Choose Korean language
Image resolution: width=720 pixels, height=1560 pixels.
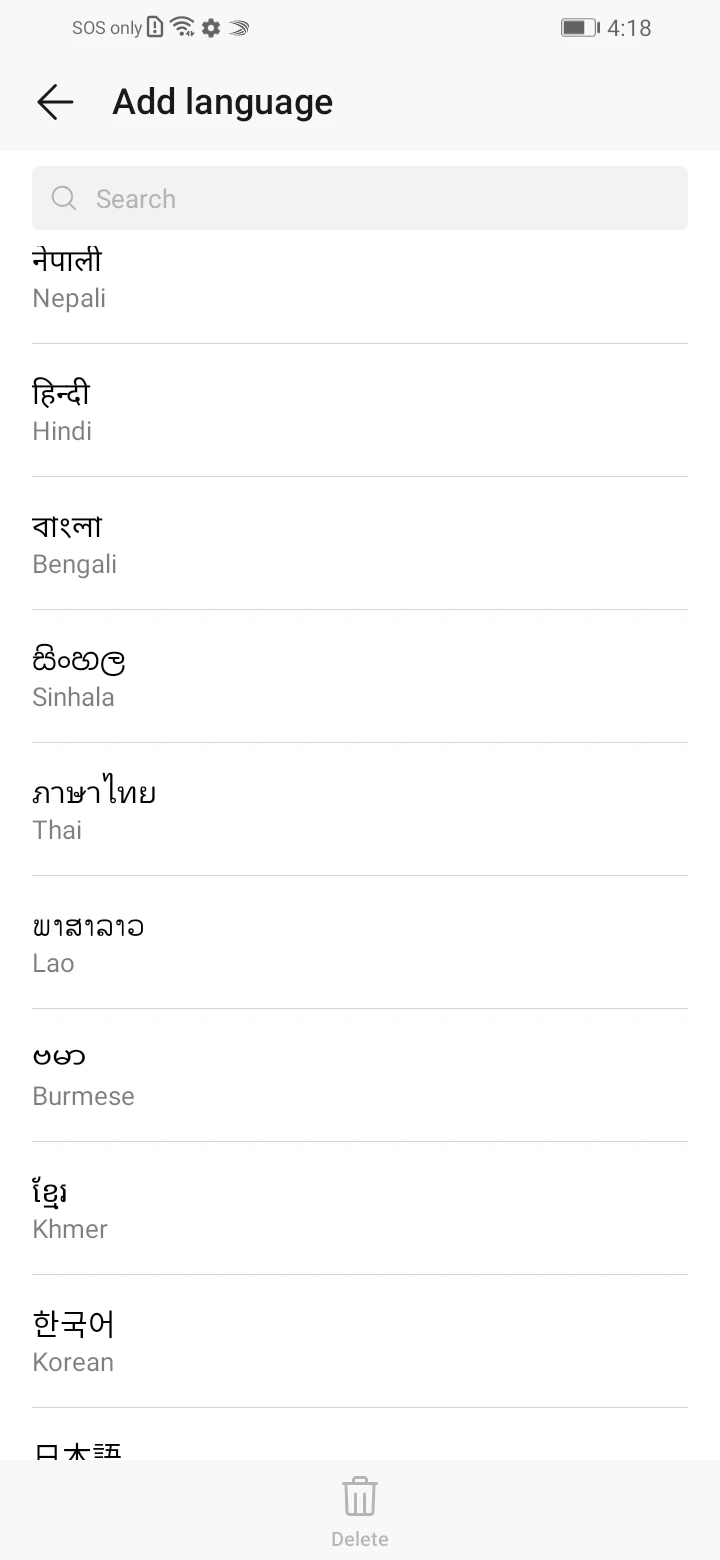[360, 1341]
